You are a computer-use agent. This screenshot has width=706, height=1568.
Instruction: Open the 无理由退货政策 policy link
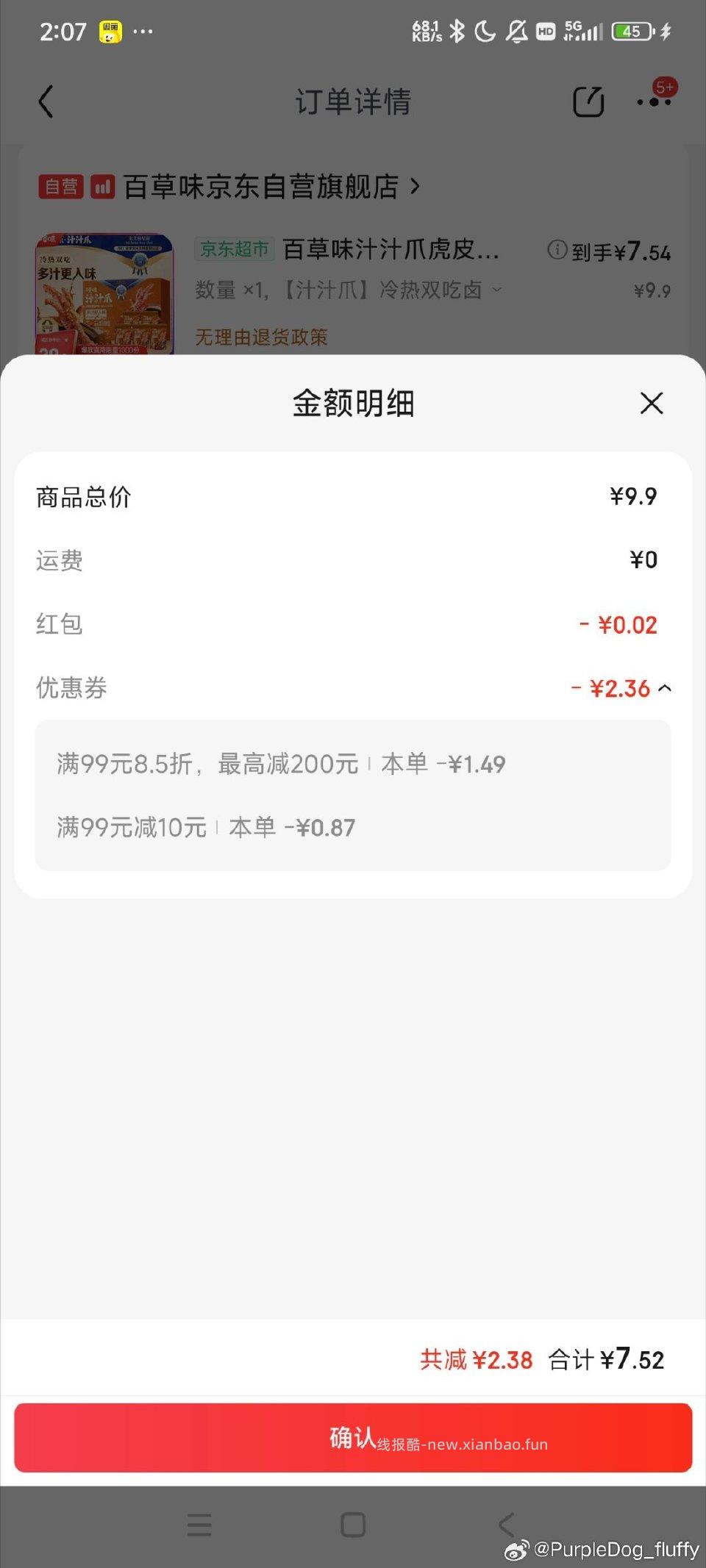coord(260,337)
